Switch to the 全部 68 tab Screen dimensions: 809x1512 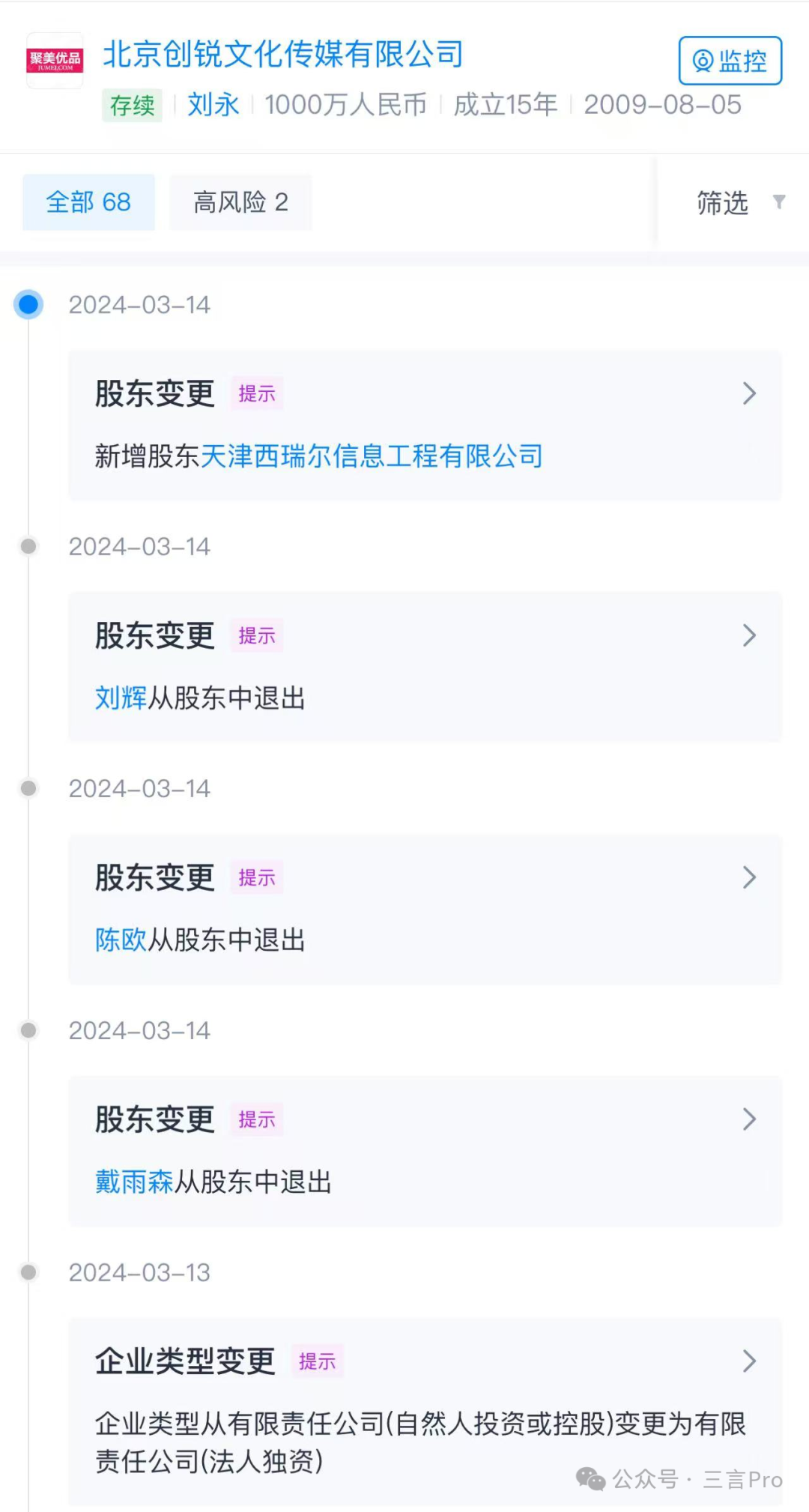88,202
